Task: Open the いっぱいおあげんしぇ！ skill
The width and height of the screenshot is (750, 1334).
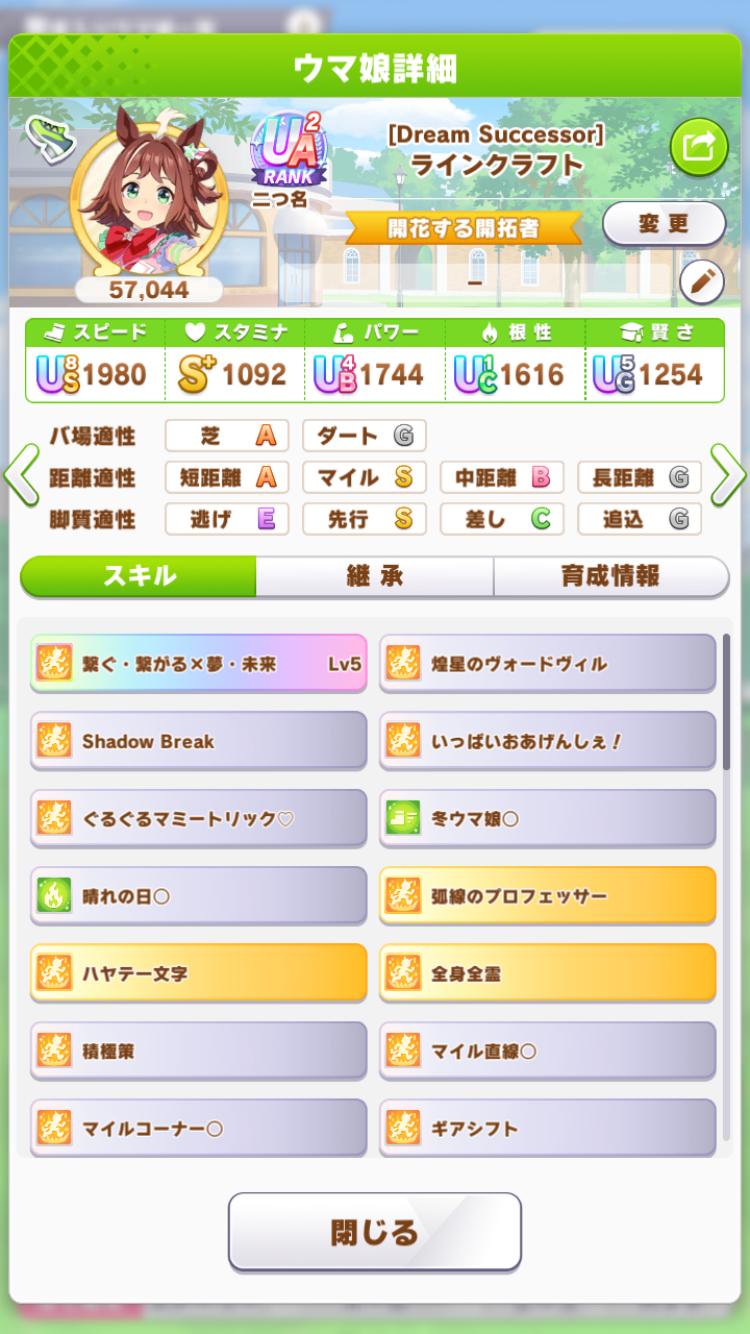Action: coord(547,741)
